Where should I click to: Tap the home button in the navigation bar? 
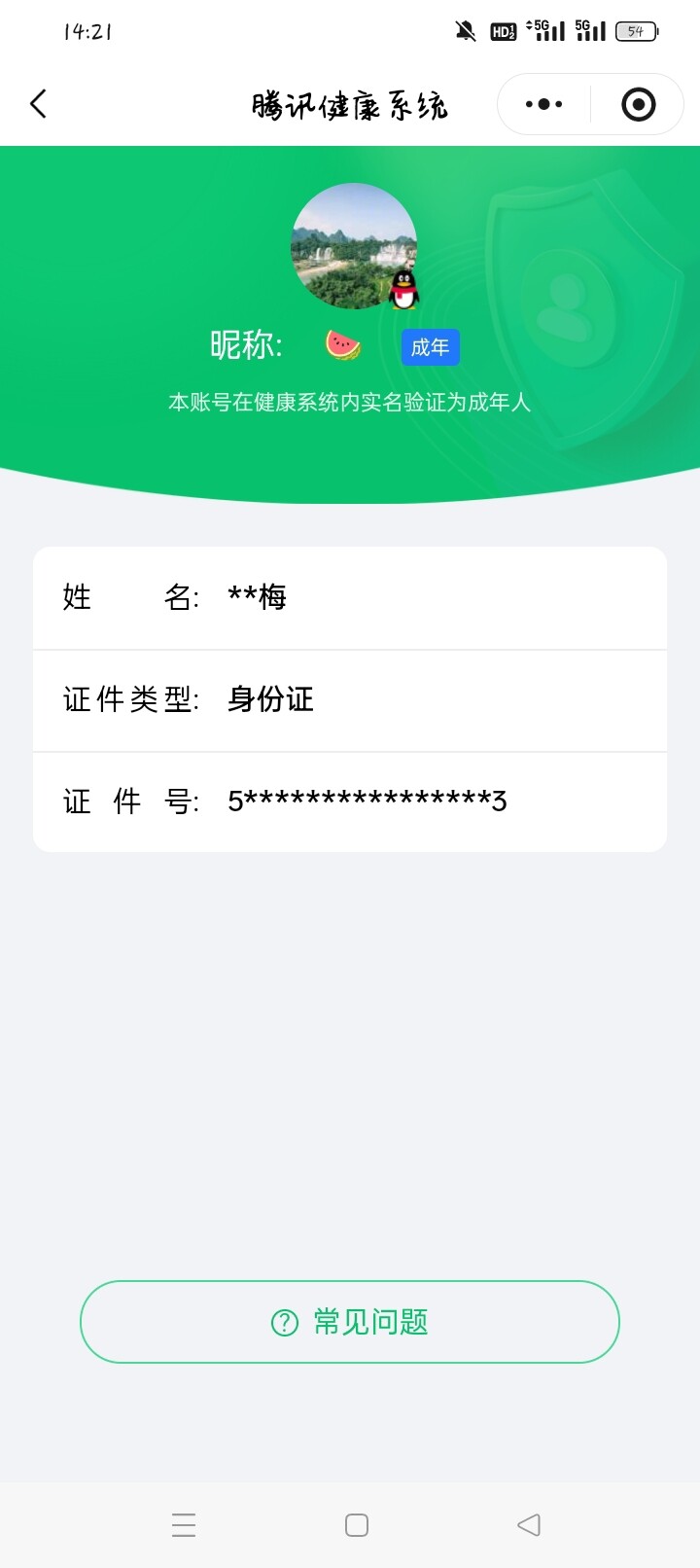(356, 1524)
